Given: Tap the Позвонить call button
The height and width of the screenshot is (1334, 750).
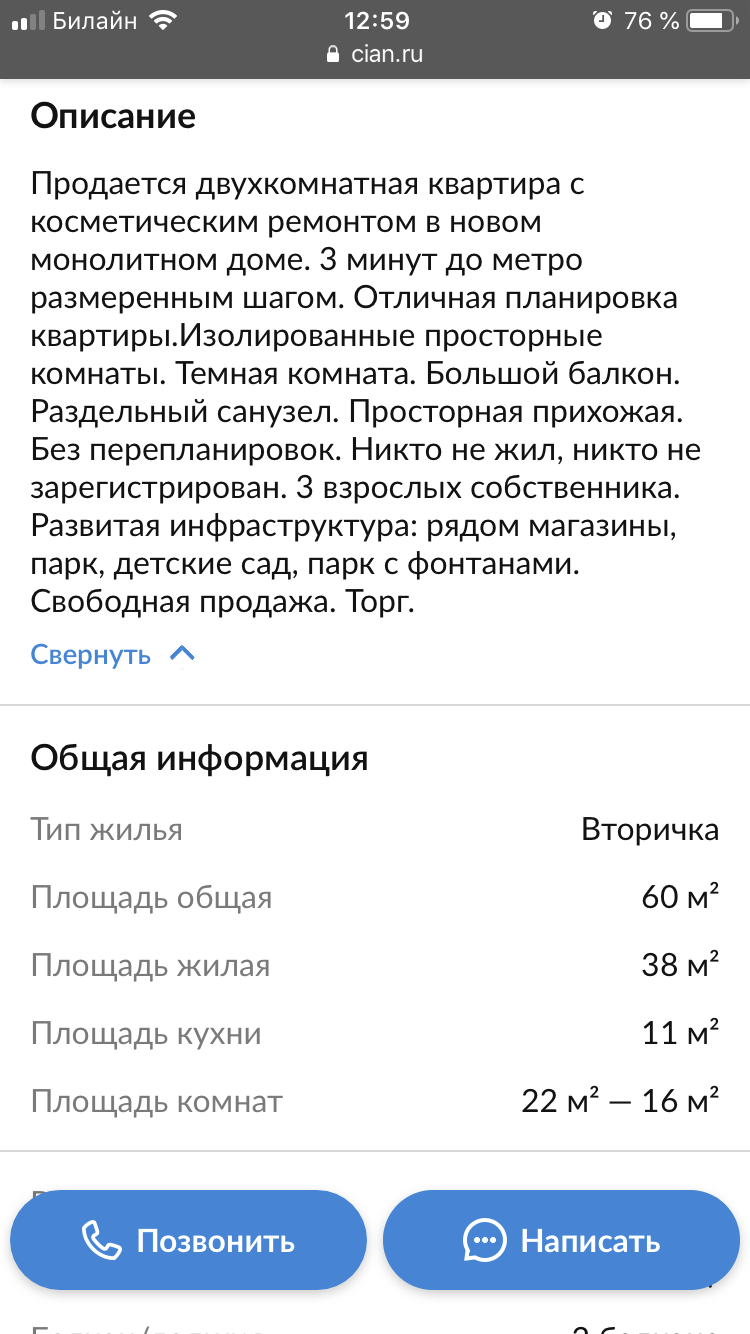Looking at the screenshot, I should click(x=189, y=1241).
